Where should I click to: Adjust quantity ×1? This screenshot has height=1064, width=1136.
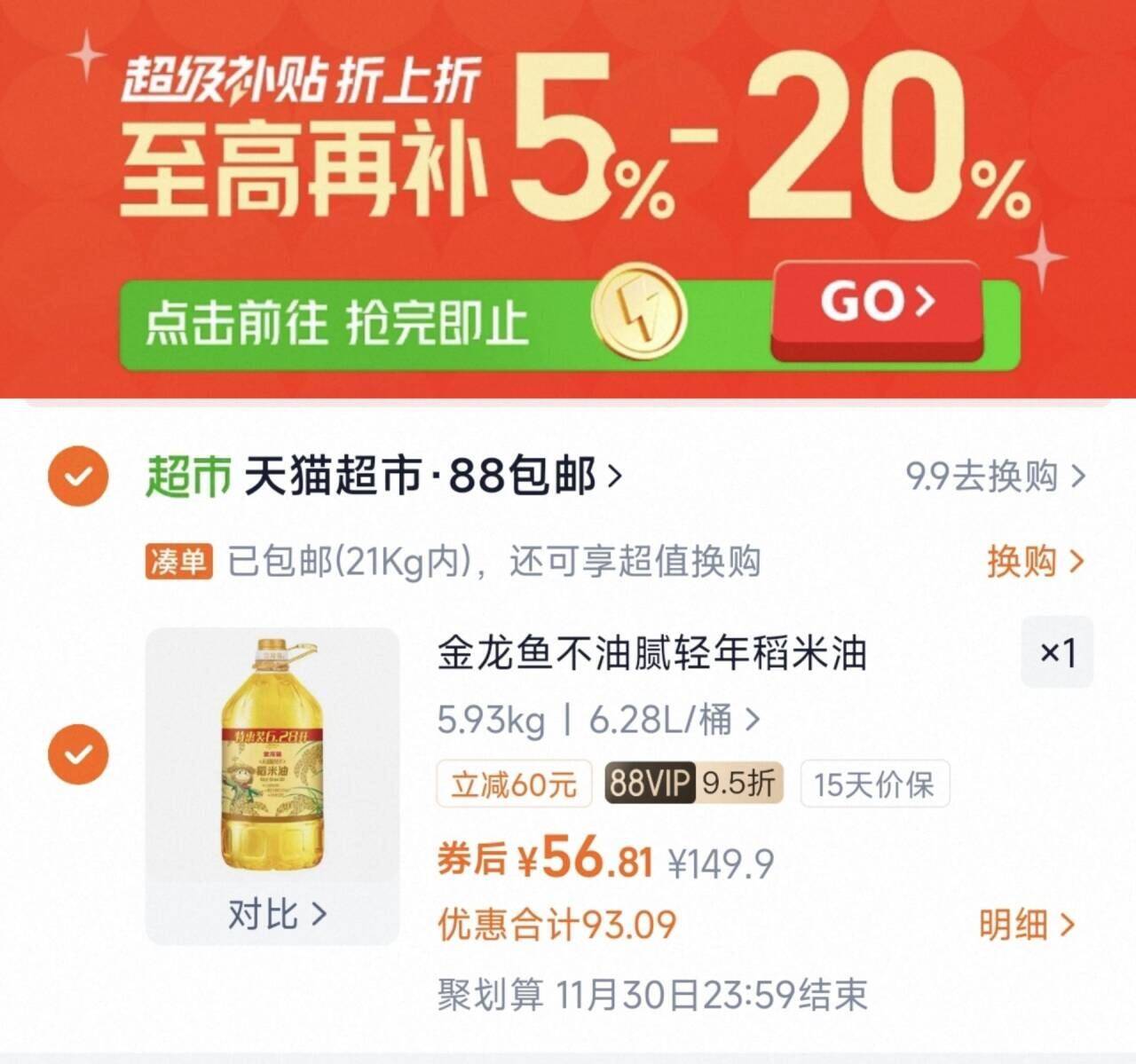point(1057,653)
